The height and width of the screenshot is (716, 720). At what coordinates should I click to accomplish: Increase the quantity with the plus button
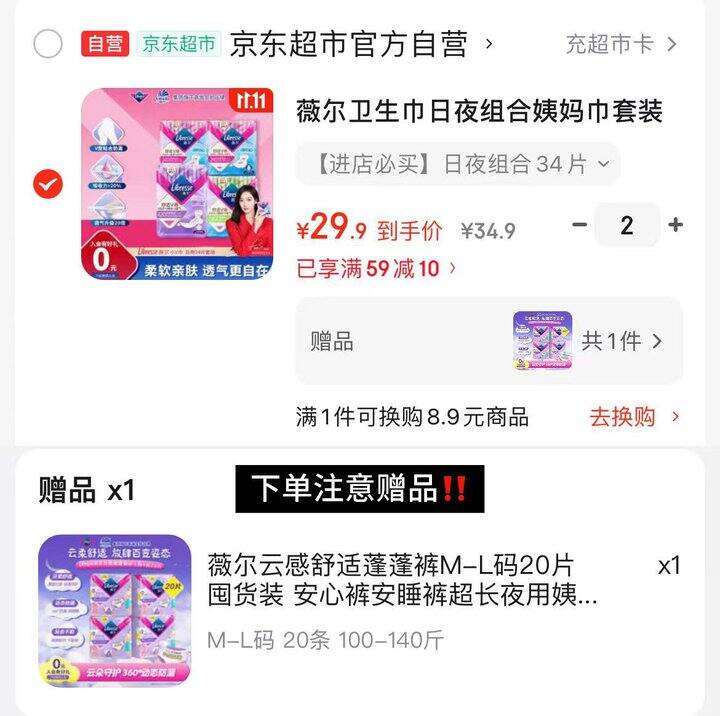click(x=676, y=225)
